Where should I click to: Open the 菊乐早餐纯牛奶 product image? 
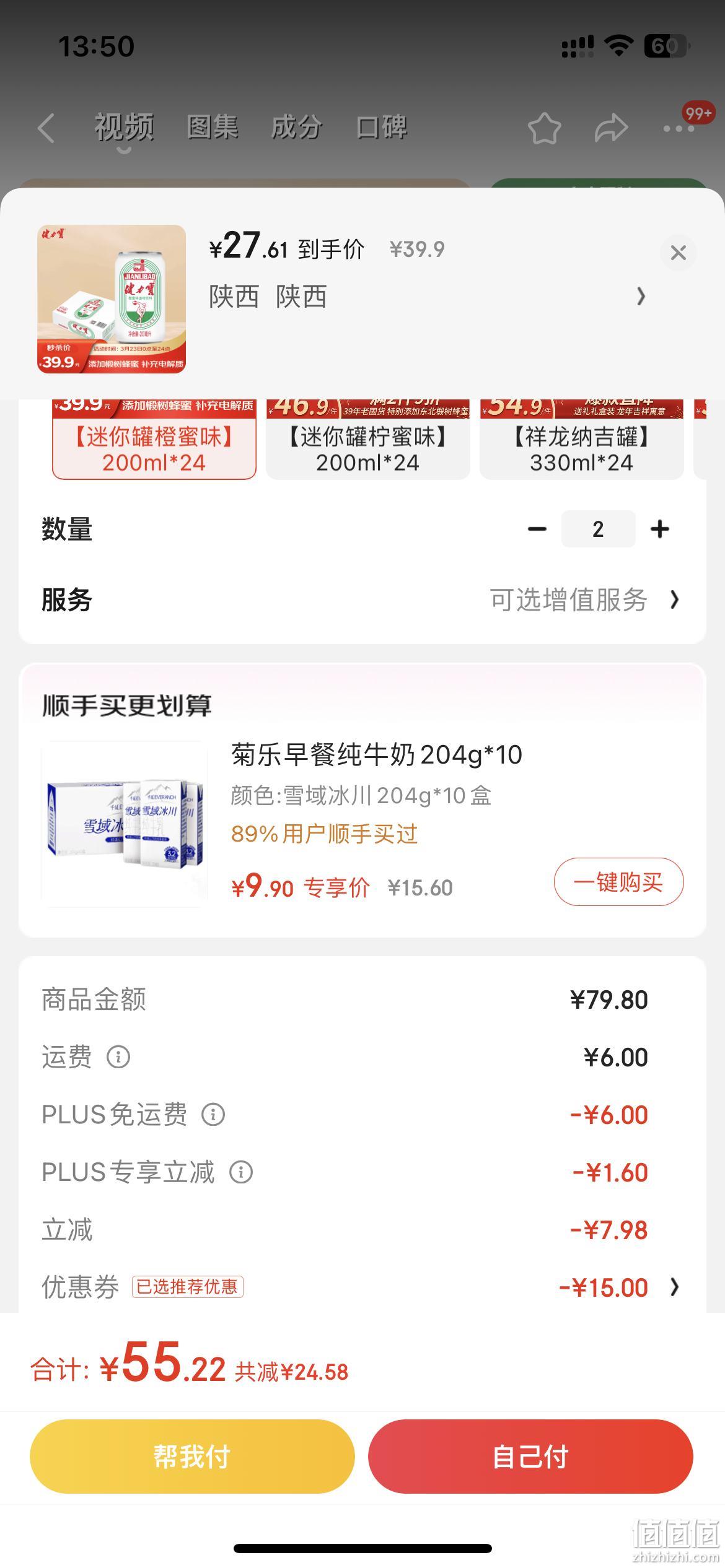pyautogui.click(x=125, y=824)
